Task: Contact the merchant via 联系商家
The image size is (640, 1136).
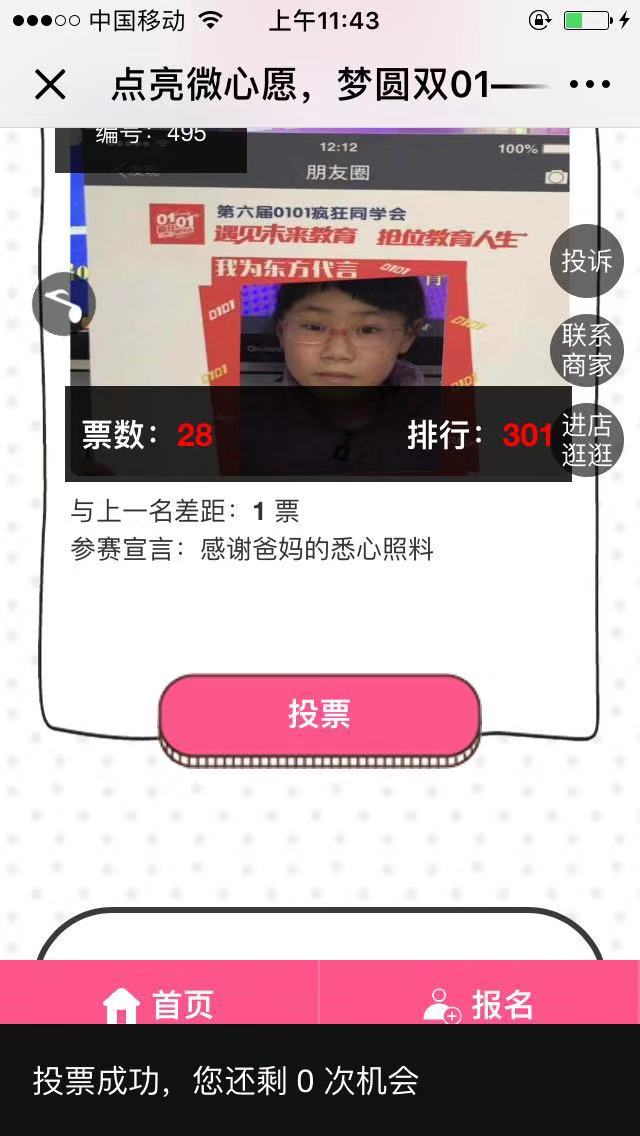Action: [586, 350]
